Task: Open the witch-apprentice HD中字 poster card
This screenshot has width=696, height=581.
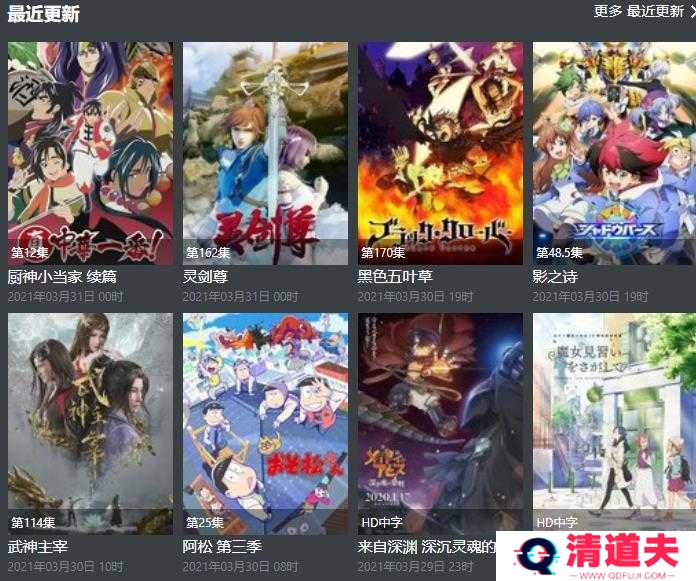Action: coord(614,420)
